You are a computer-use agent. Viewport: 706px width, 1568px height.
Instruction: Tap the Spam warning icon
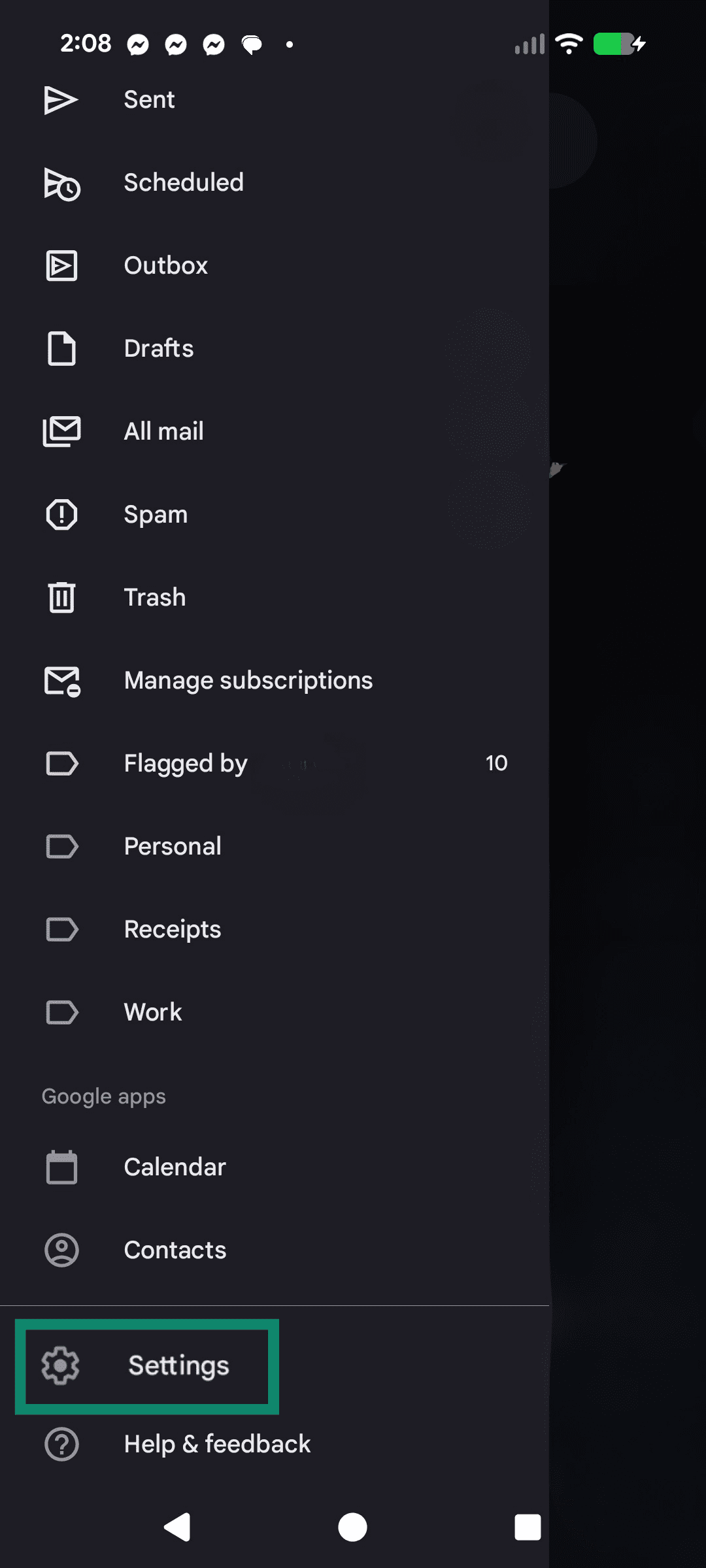coord(61,514)
